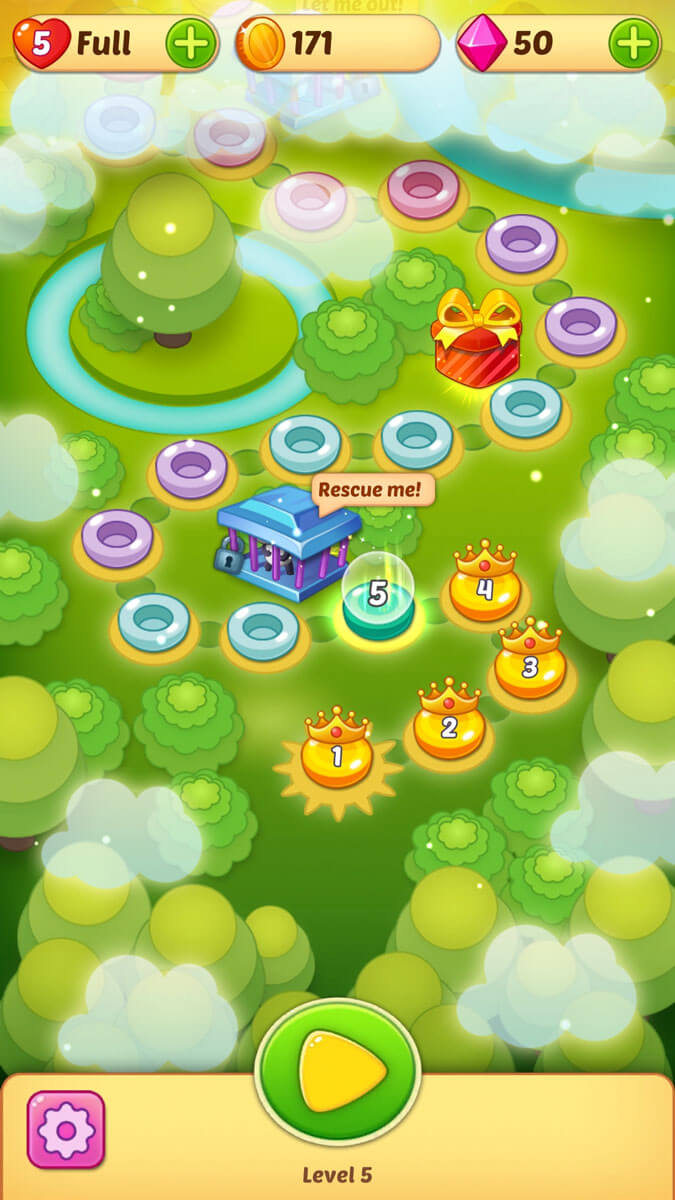Open the settings gear
675x1200 pixels.
66,1129
